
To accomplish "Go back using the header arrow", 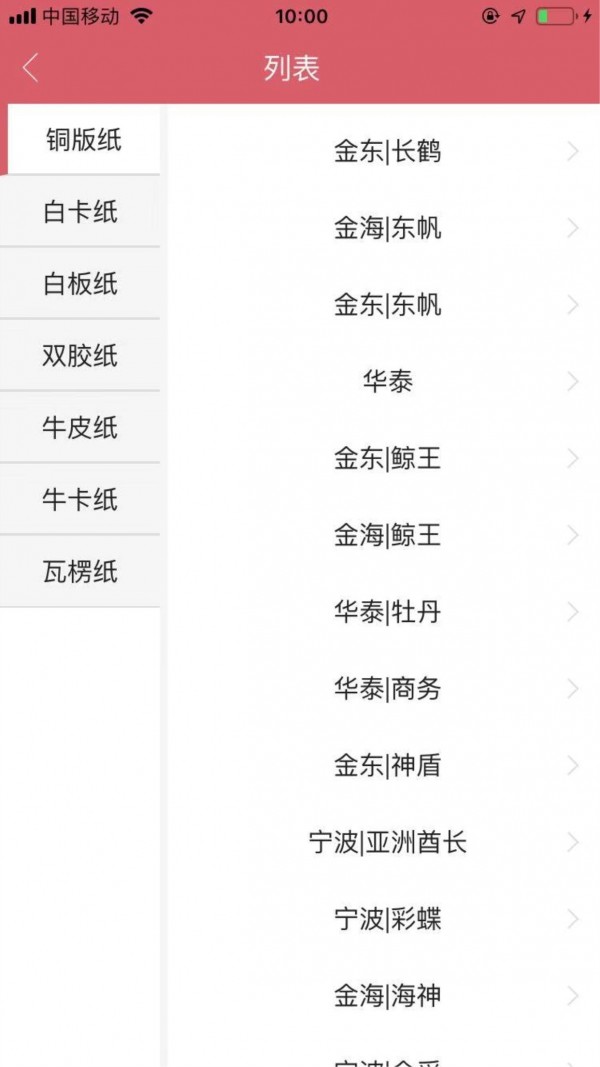I will tap(30, 68).
